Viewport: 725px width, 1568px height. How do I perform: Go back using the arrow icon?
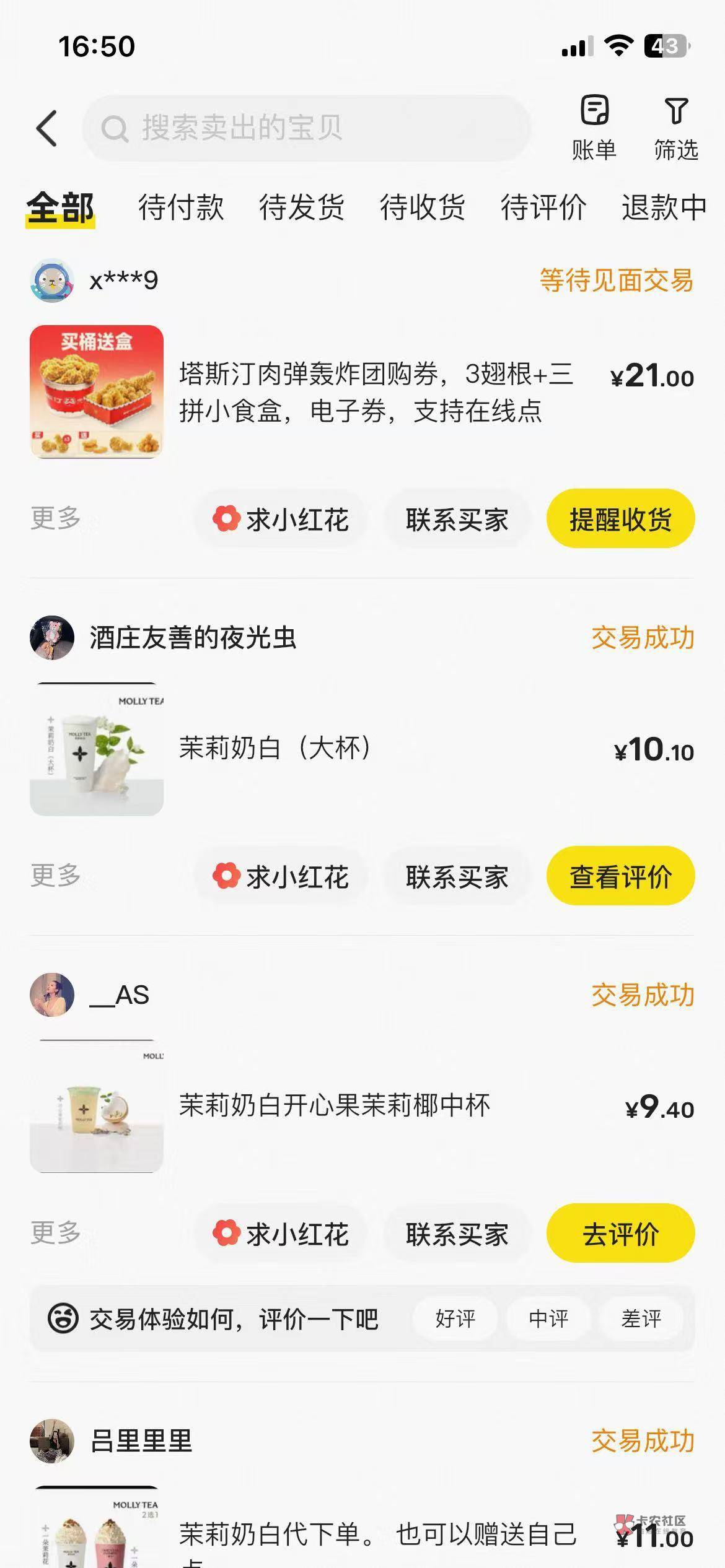point(47,128)
